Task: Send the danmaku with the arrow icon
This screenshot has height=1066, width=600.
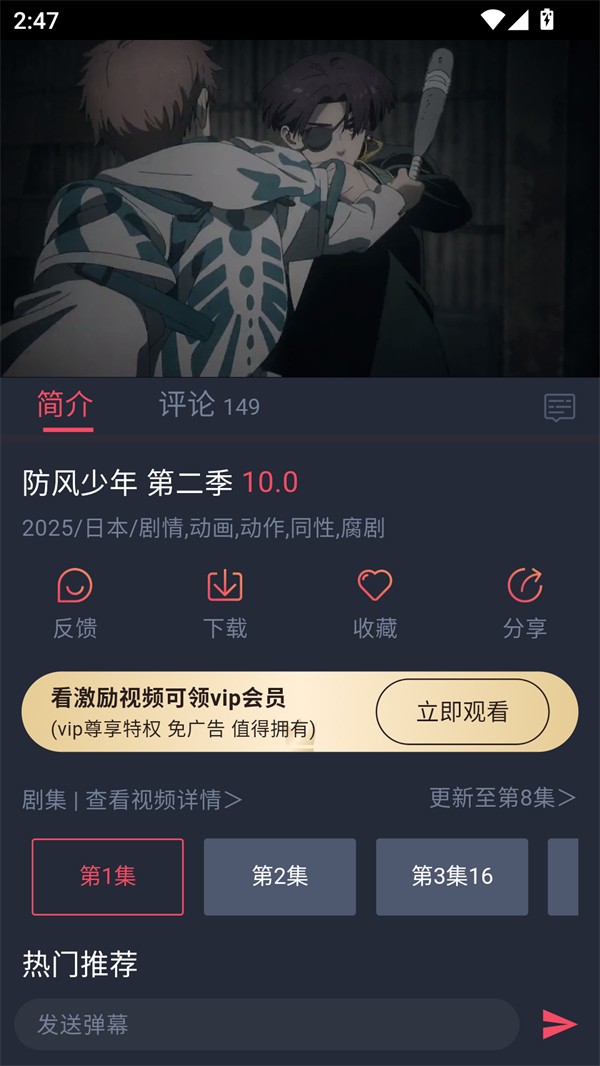Action: pos(559,1024)
